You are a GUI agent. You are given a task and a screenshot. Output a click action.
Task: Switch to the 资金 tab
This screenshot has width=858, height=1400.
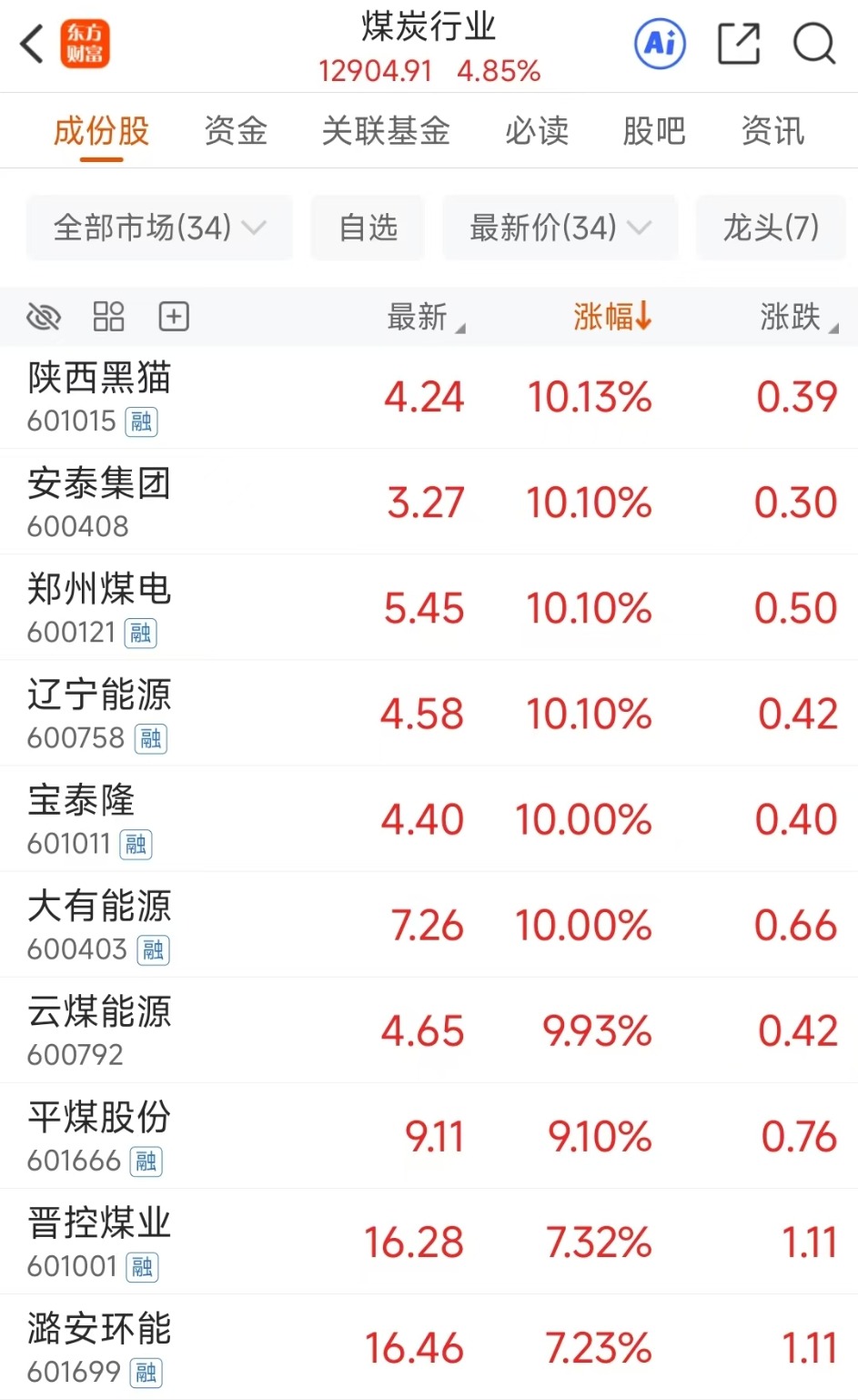click(x=236, y=131)
